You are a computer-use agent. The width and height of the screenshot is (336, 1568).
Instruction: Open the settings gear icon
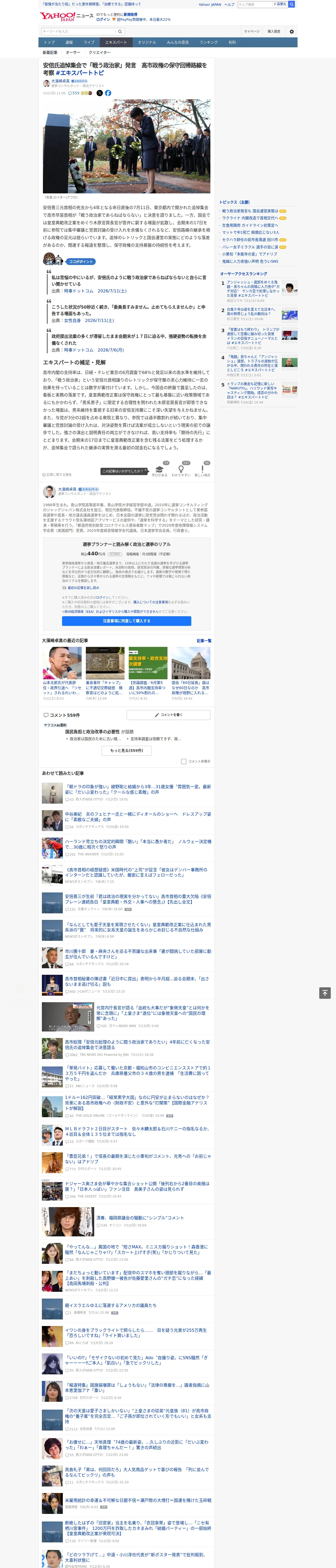click(x=292, y=31)
